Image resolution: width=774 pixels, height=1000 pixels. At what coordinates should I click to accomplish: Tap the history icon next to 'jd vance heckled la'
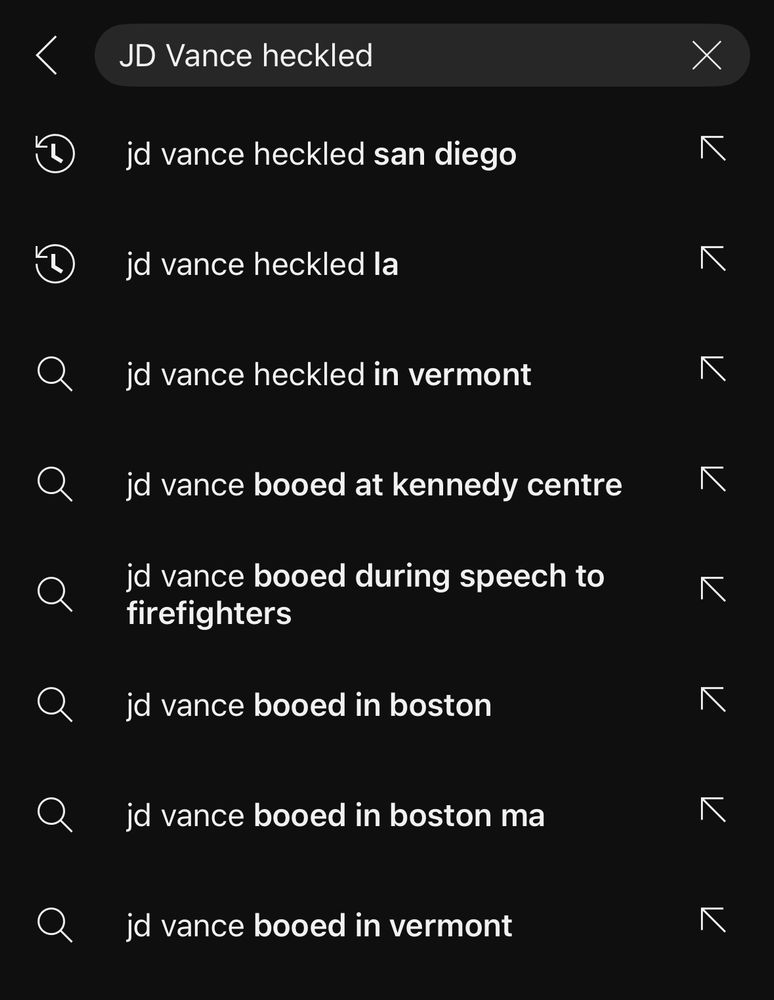55,264
